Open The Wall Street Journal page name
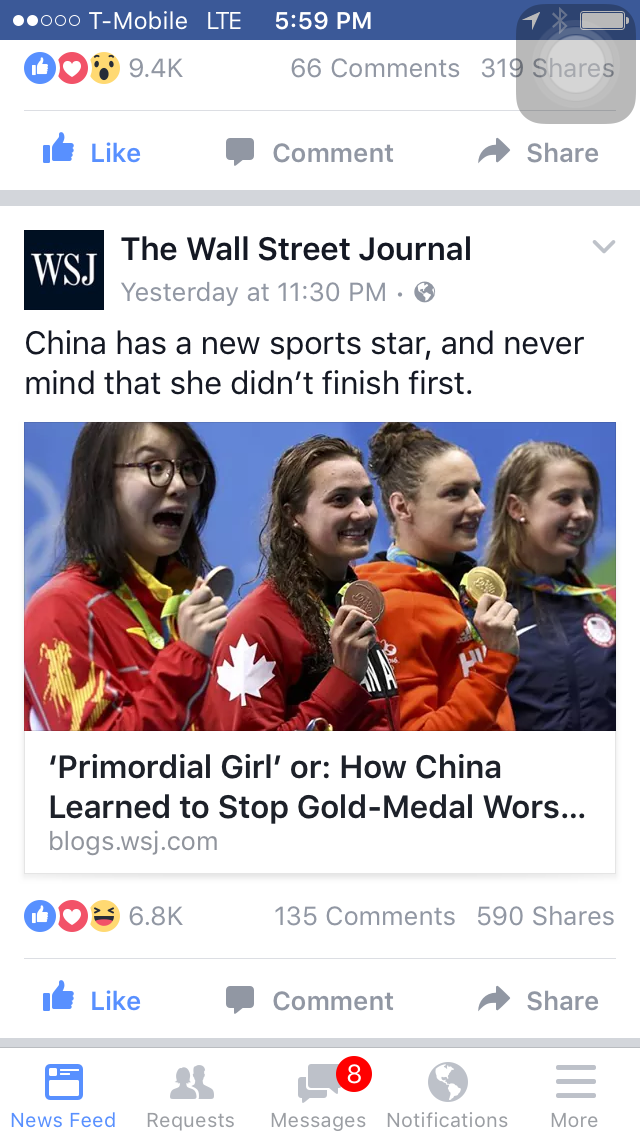 point(296,249)
